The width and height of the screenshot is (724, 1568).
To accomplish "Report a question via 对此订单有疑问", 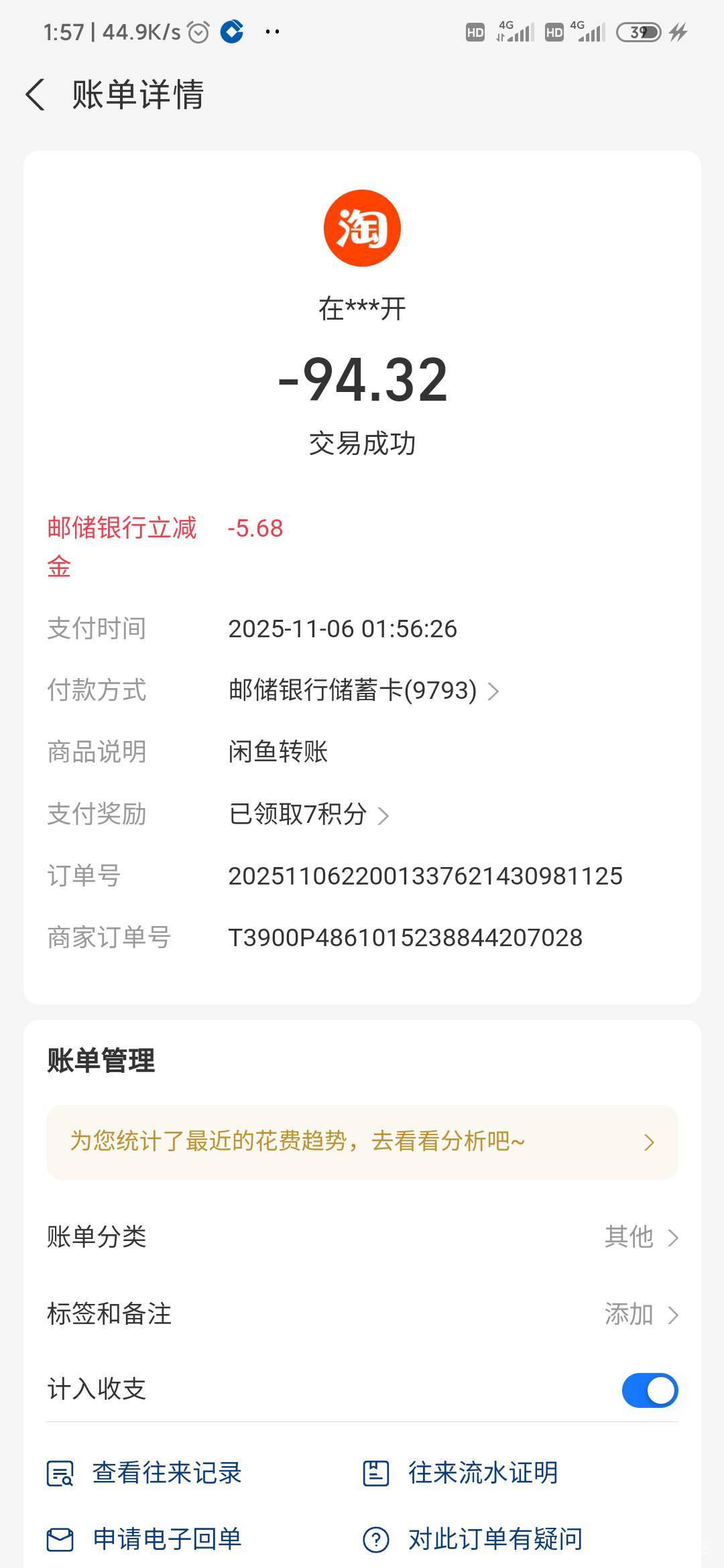I will pos(473,1539).
